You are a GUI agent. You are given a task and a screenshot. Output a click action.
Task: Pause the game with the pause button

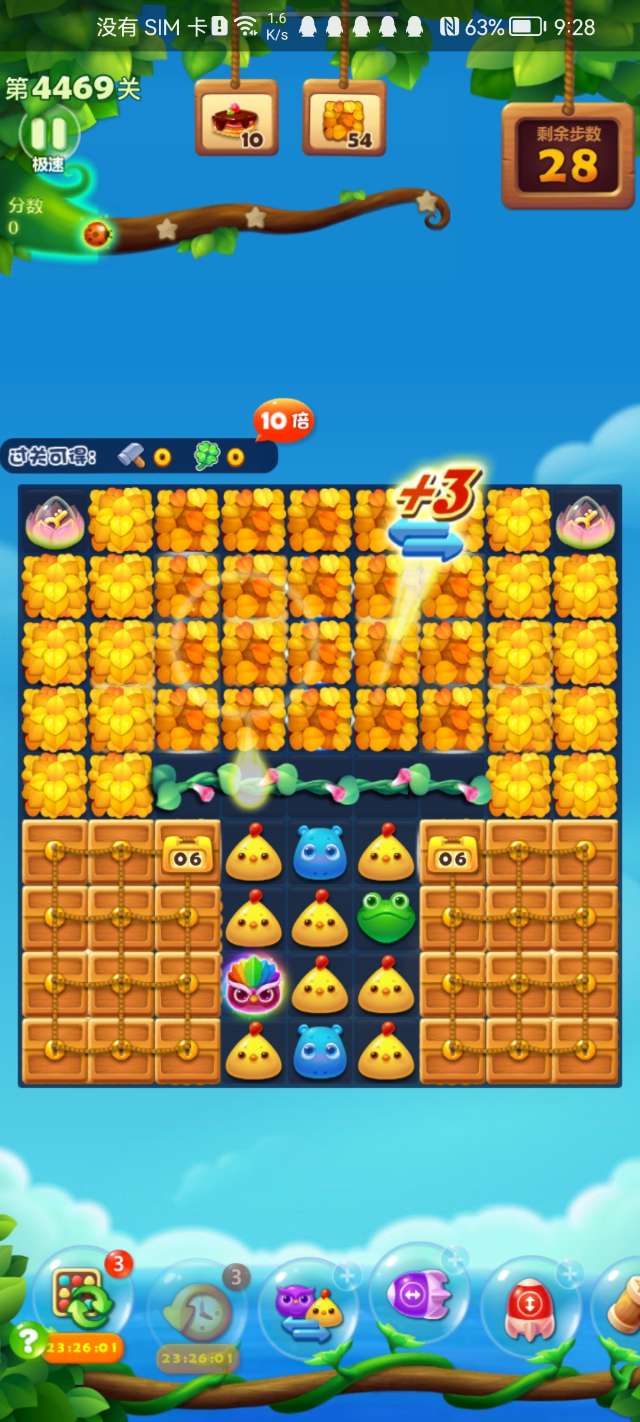point(48,135)
